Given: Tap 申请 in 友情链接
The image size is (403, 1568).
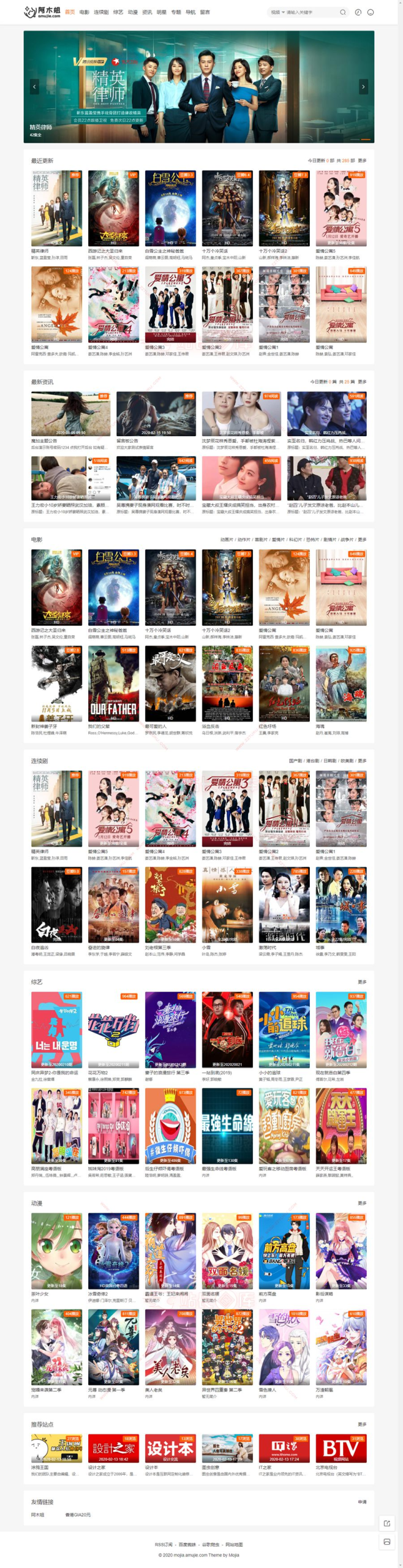Looking at the screenshot, I should [362, 1502].
